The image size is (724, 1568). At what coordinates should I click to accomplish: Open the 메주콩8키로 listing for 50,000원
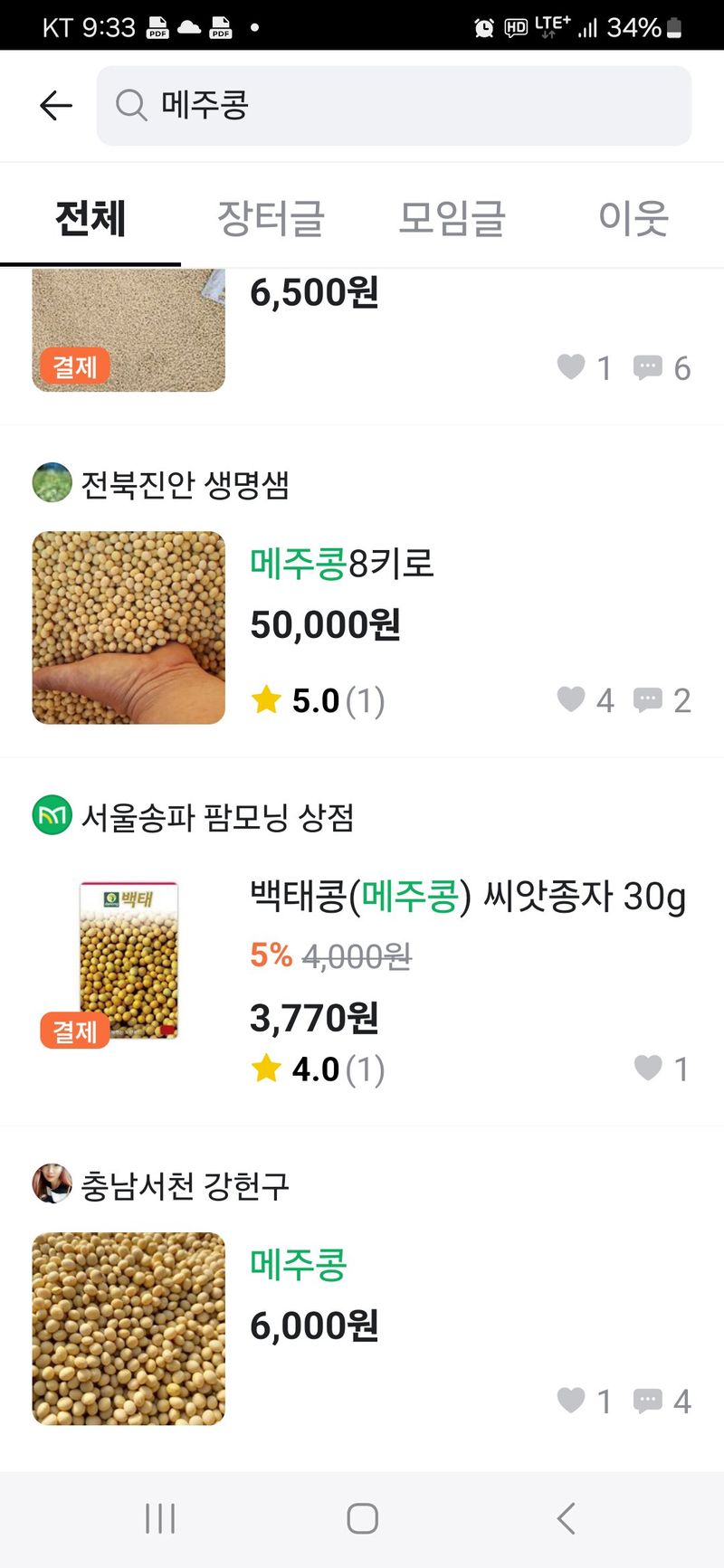342,565
